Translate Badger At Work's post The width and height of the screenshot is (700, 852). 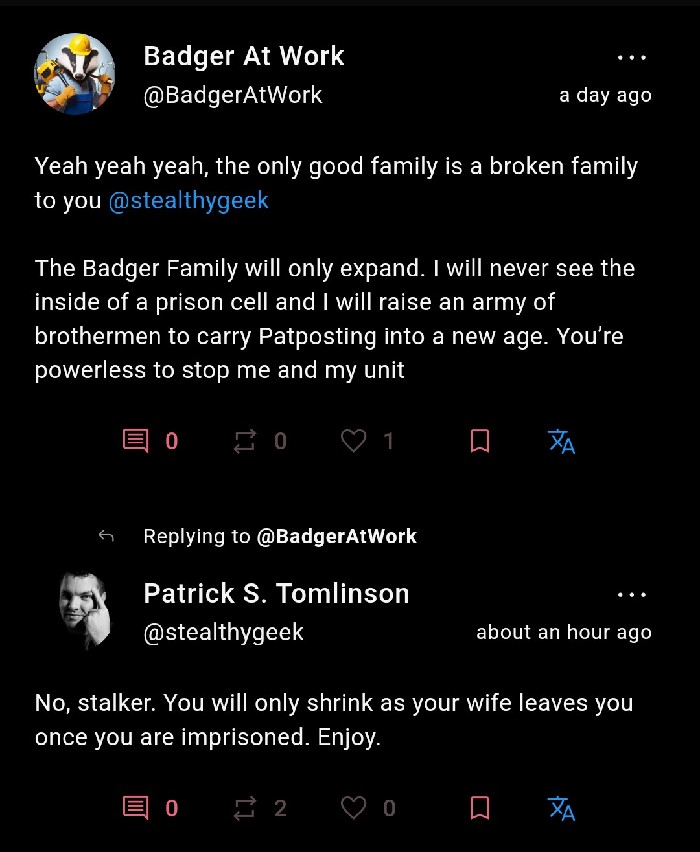point(562,441)
